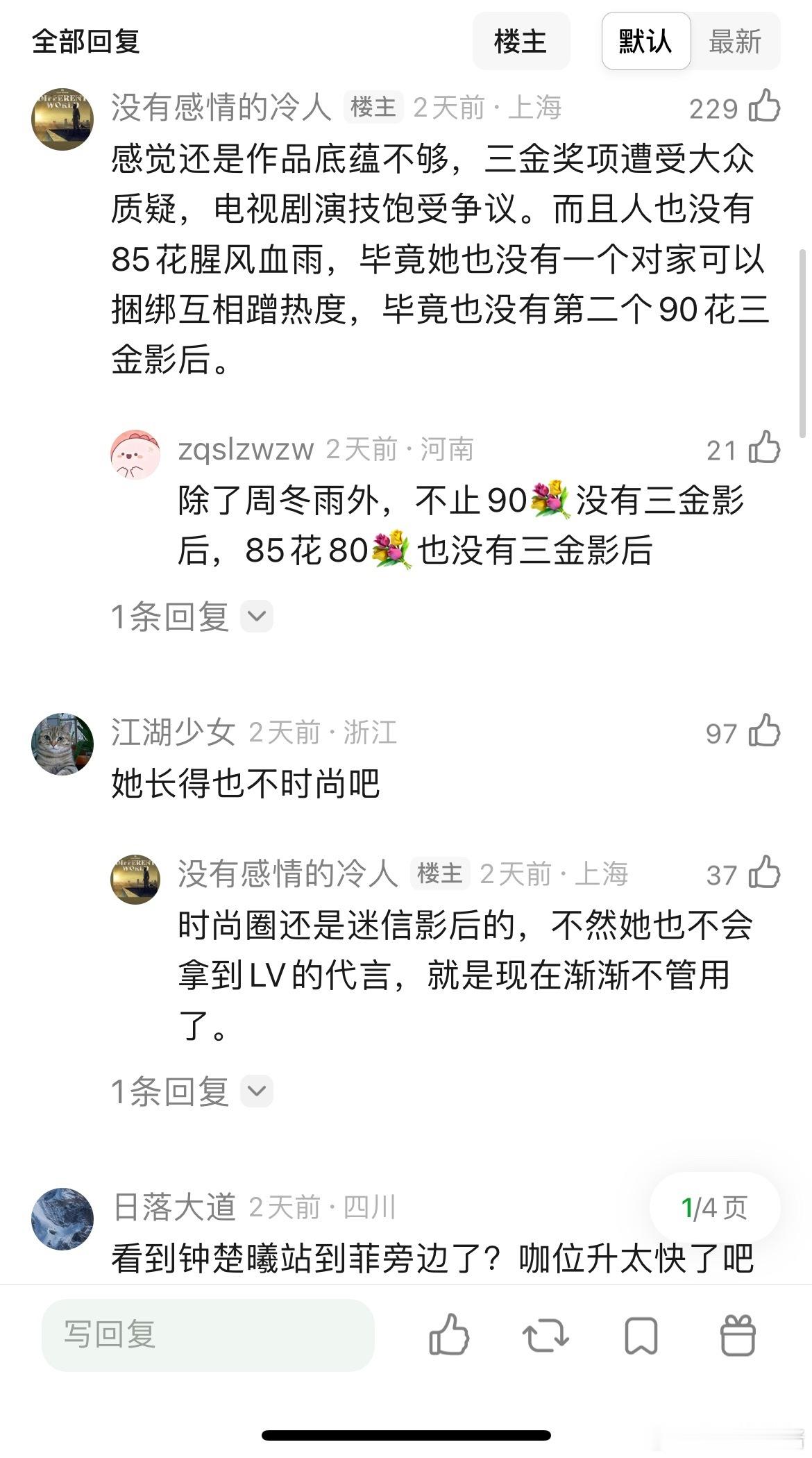Open 江湖少女's cat avatar
Viewport: 812px width, 1458px height.
[62, 744]
